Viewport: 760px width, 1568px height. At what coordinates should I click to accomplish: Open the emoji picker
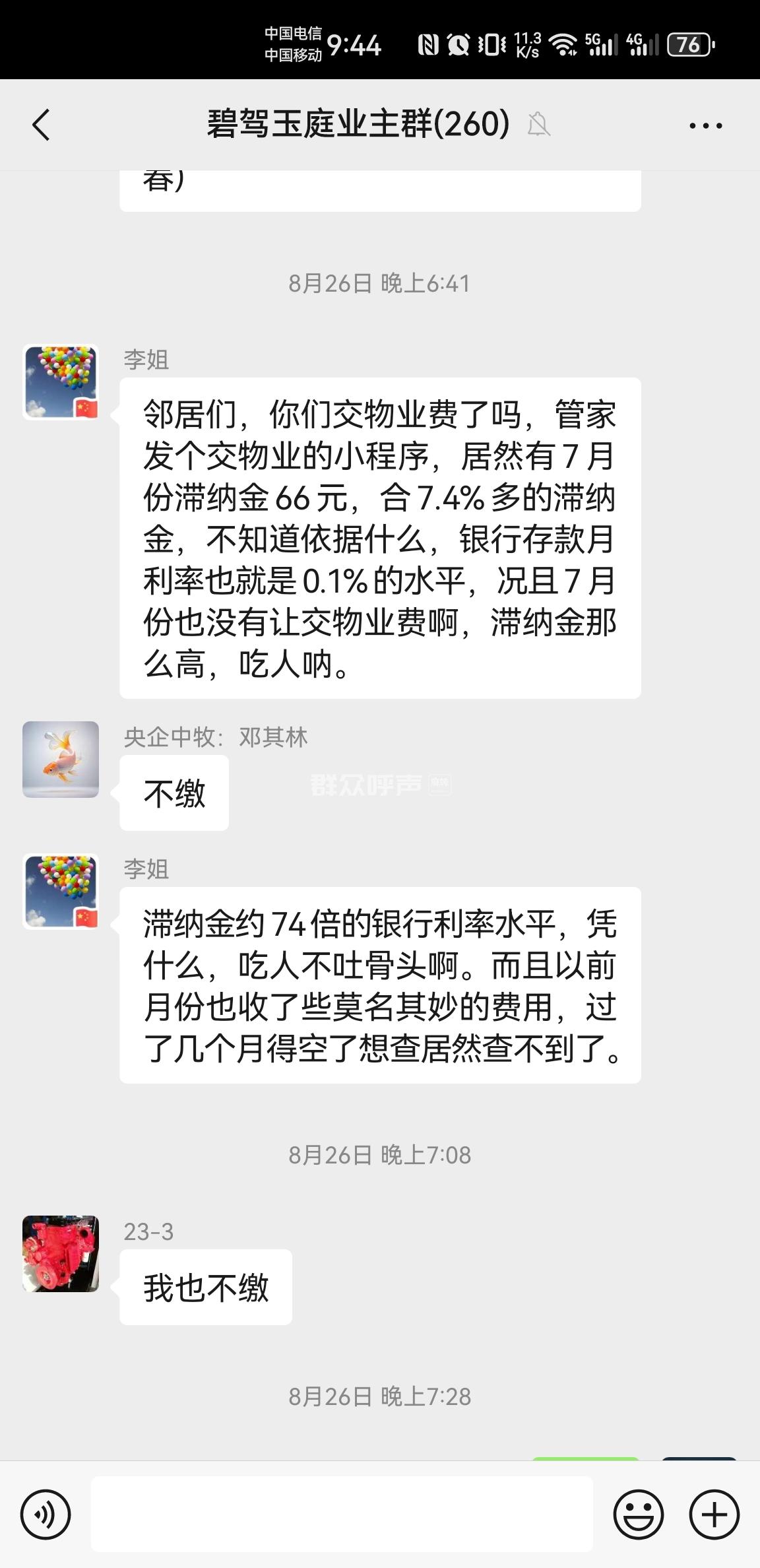[638, 1514]
